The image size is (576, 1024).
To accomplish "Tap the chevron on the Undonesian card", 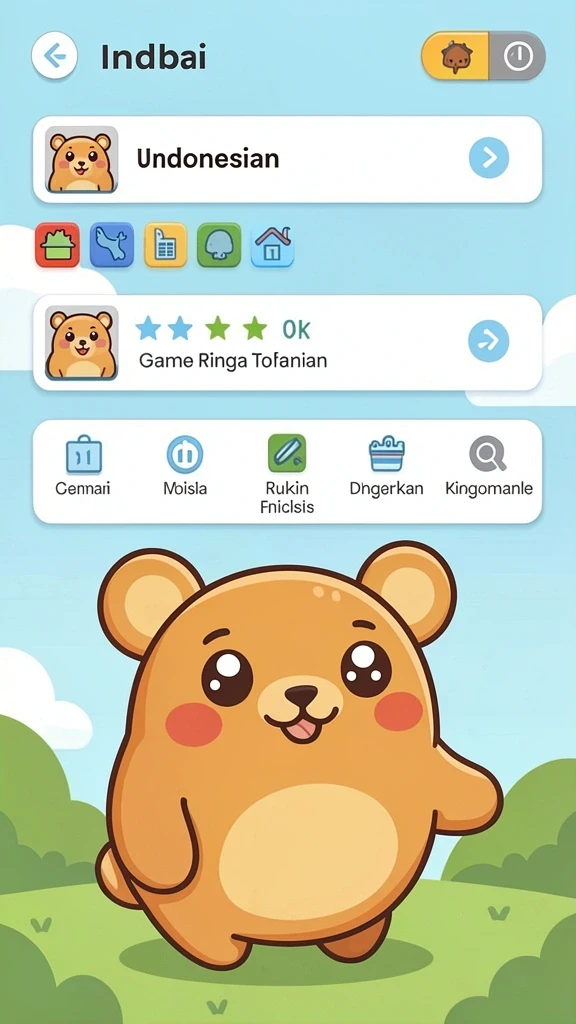I will (488, 158).
